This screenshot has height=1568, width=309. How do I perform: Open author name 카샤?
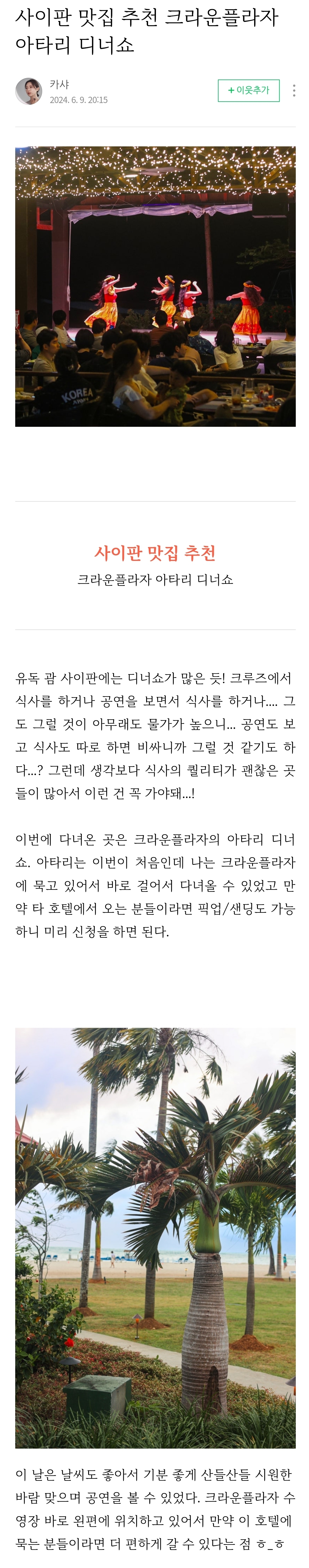point(59,85)
